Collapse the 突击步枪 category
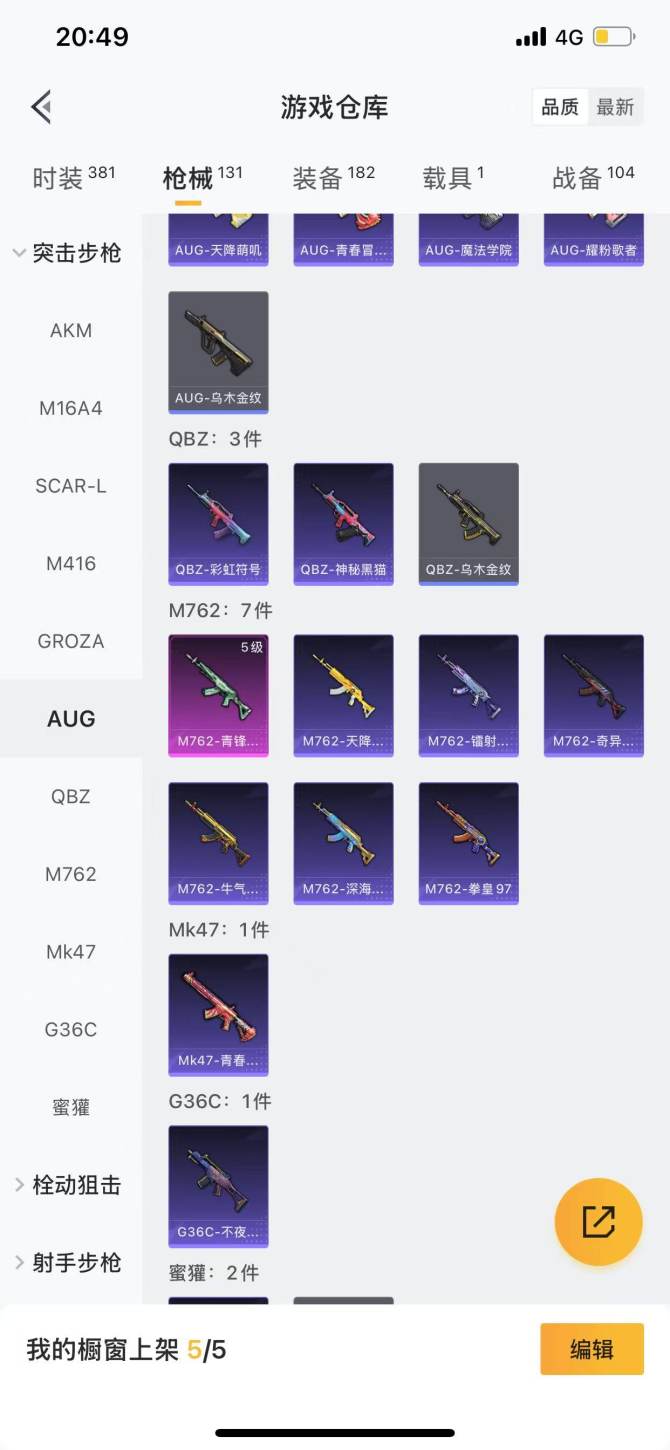The width and height of the screenshot is (670, 1450). [70, 253]
